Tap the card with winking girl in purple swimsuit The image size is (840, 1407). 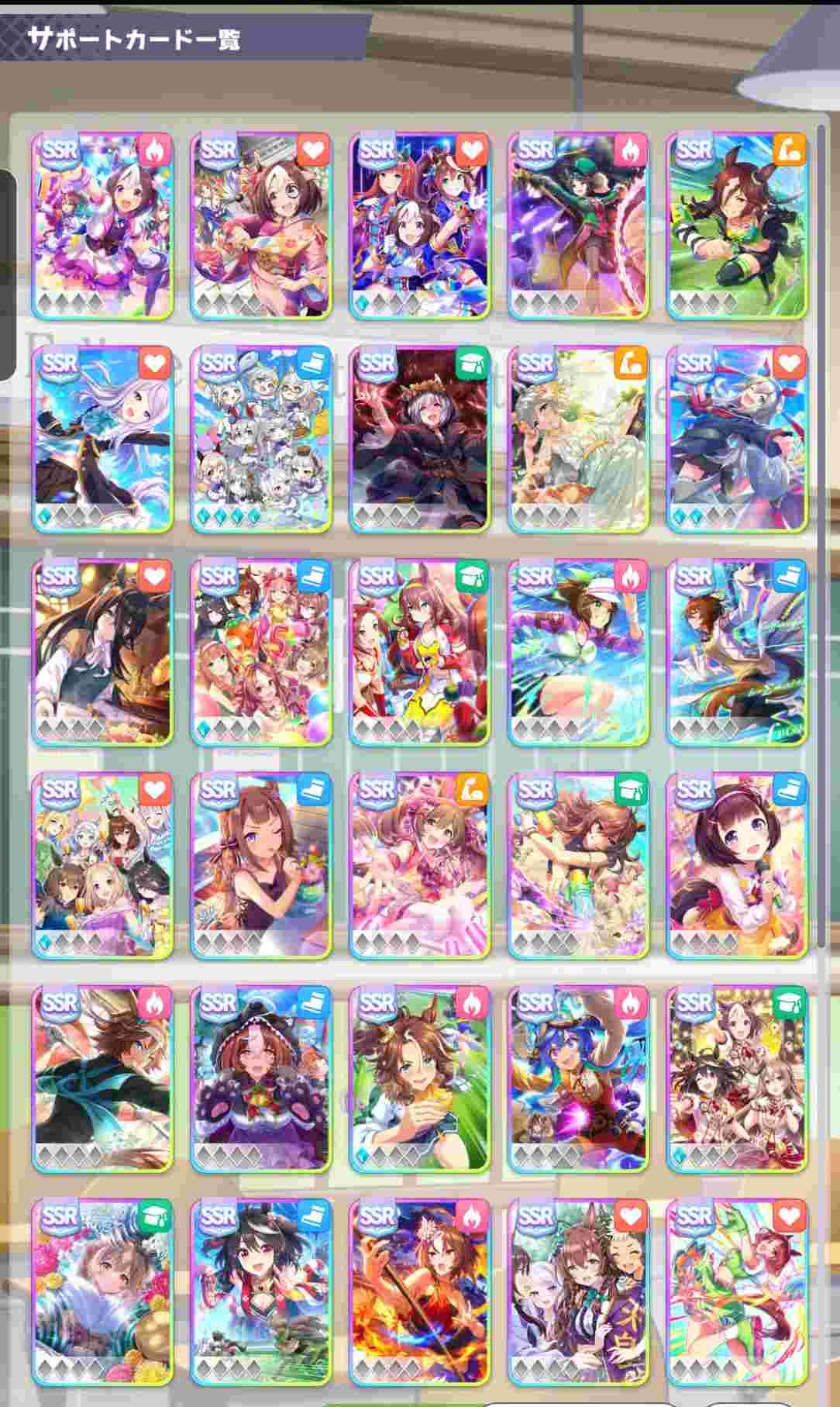[261, 866]
